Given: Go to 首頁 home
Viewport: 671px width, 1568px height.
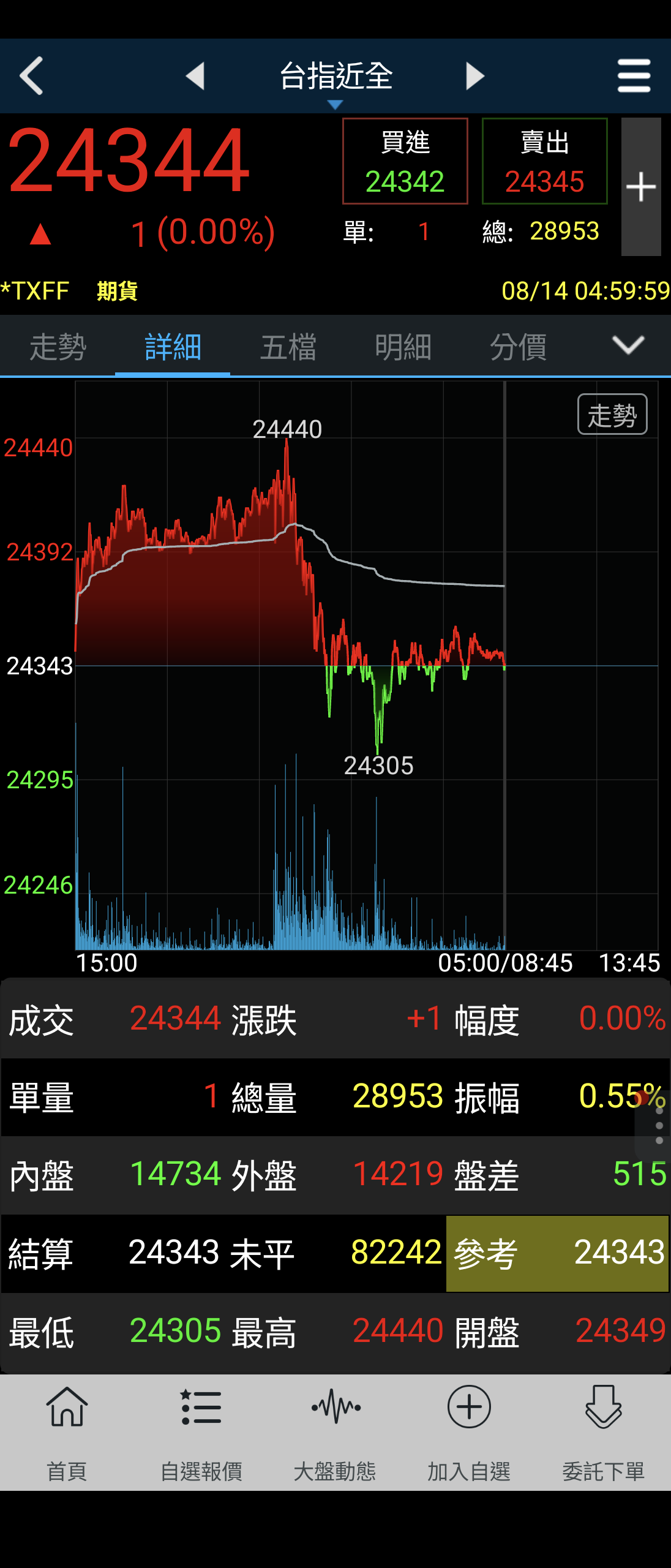Looking at the screenshot, I should click(67, 1432).
